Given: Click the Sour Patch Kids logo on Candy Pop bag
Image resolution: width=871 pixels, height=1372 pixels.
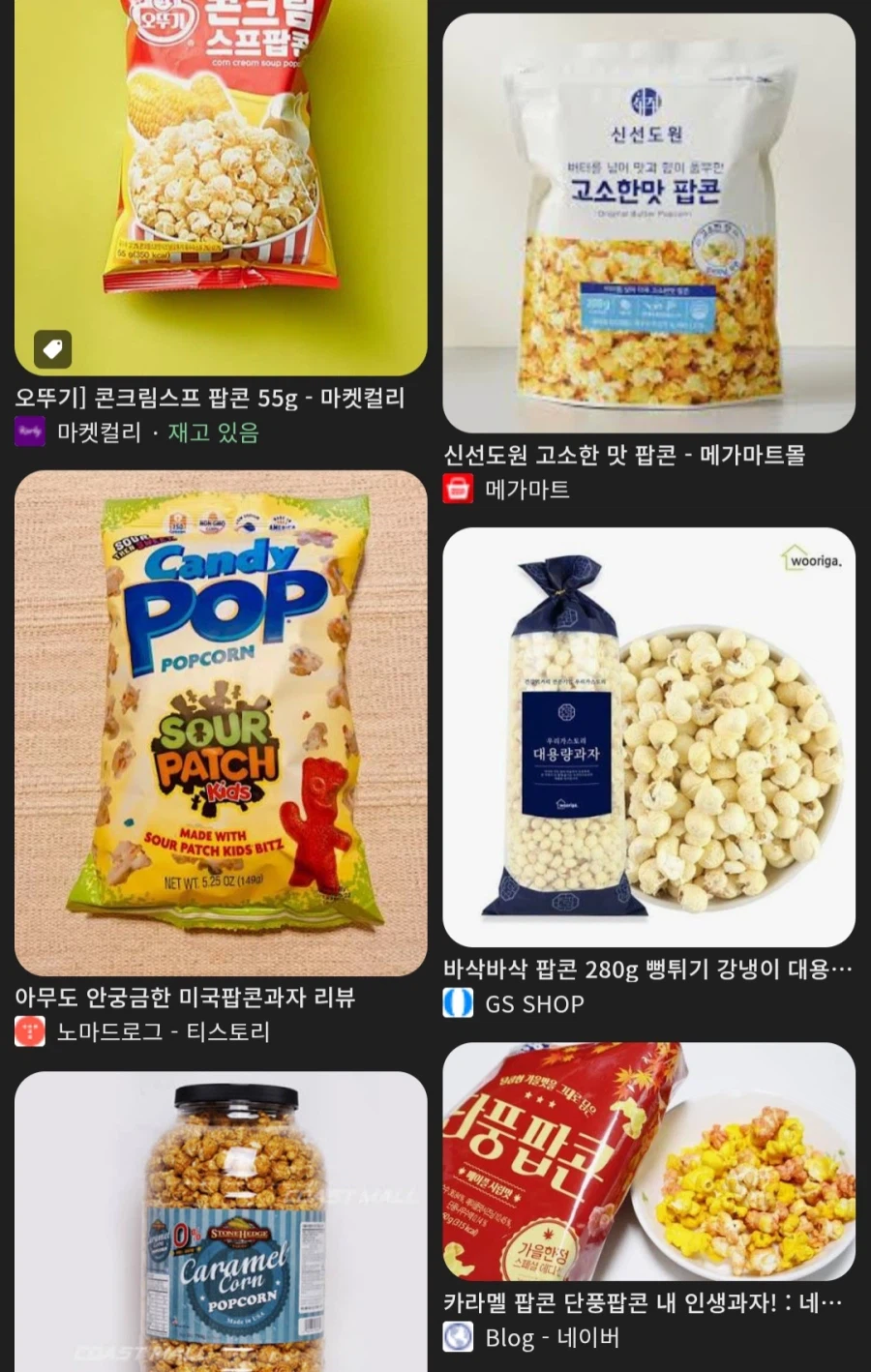Looking at the screenshot, I should pyautogui.click(x=218, y=760).
